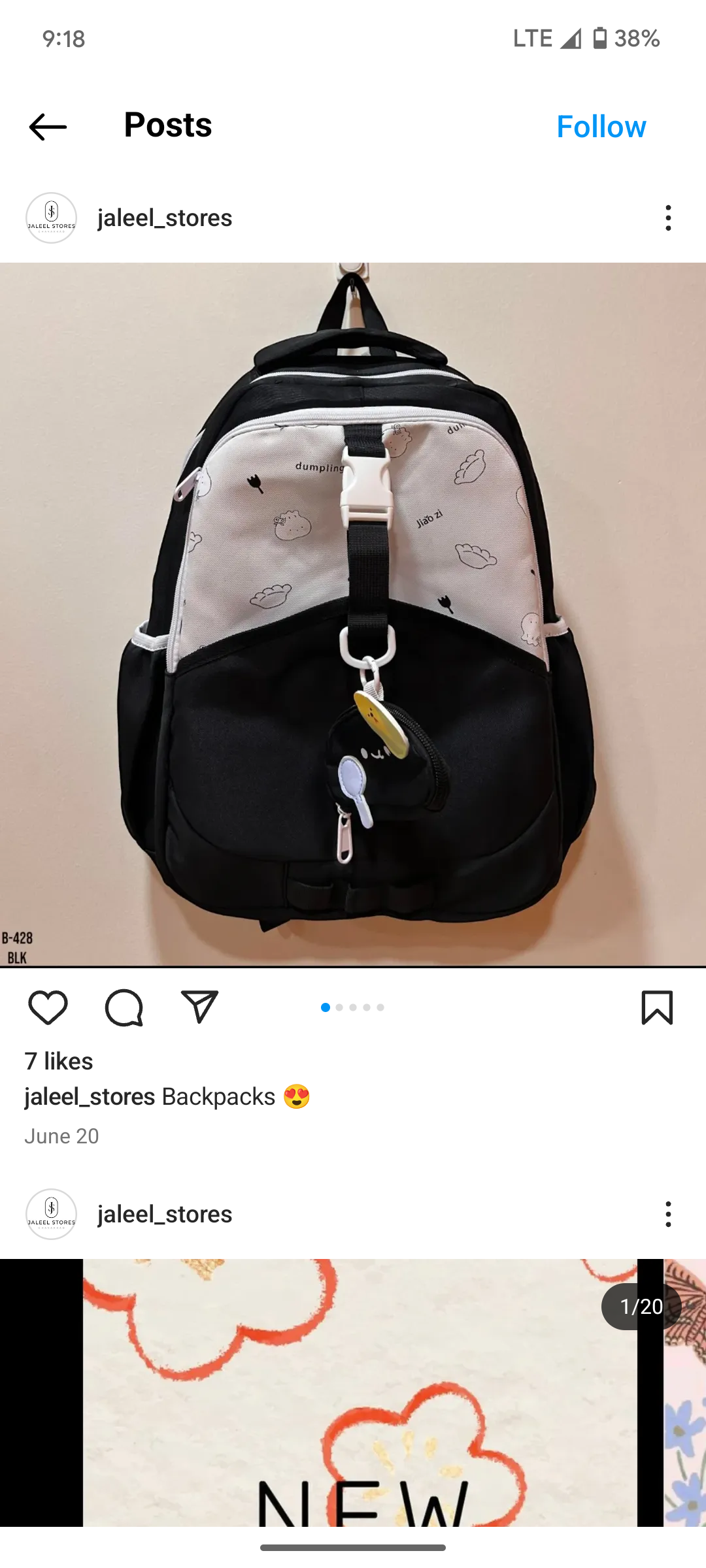This screenshot has height=1568, width=706.
Task: Open jaleel_stores profile picture on first post
Action: [x=51, y=218]
